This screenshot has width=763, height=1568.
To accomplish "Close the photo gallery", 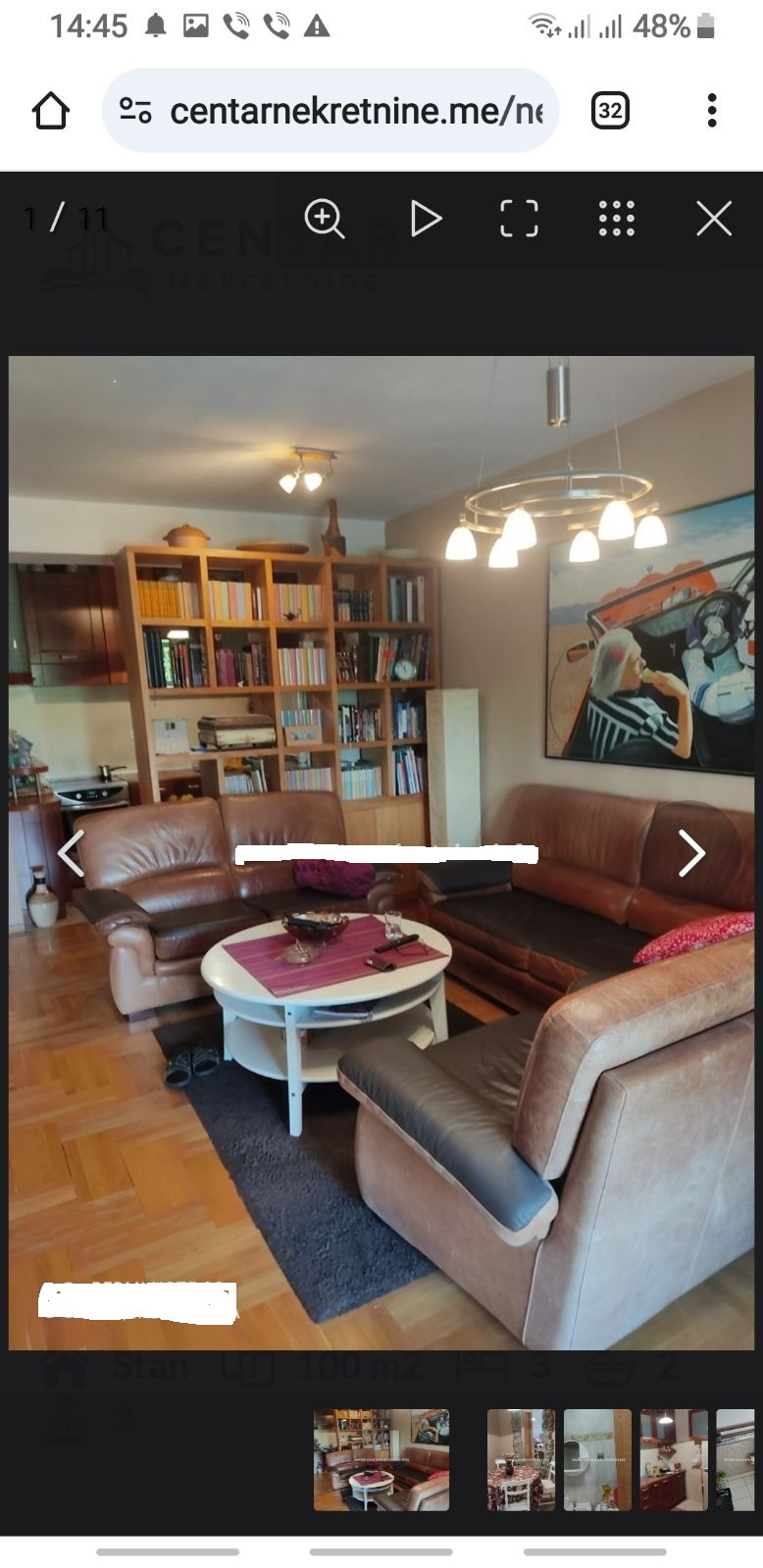I will [714, 219].
